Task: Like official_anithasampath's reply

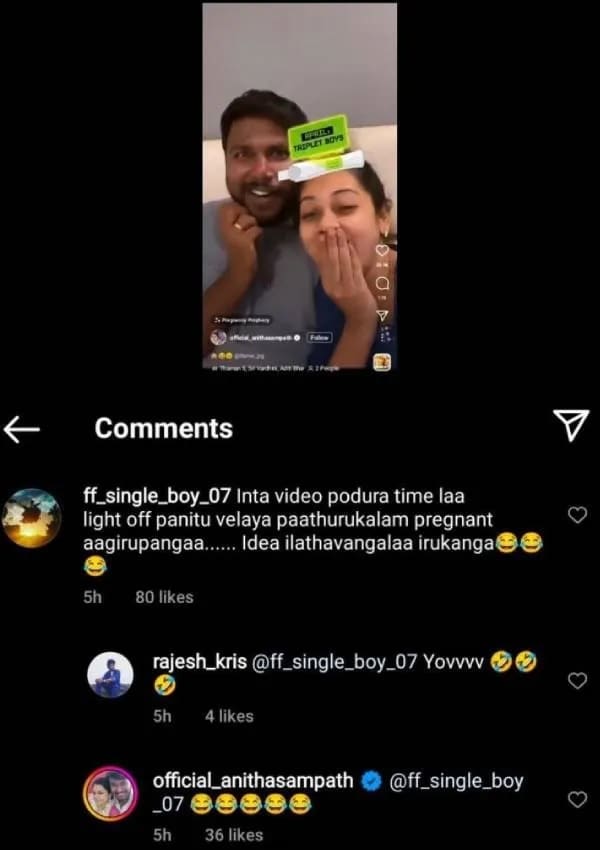Action: point(577,799)
